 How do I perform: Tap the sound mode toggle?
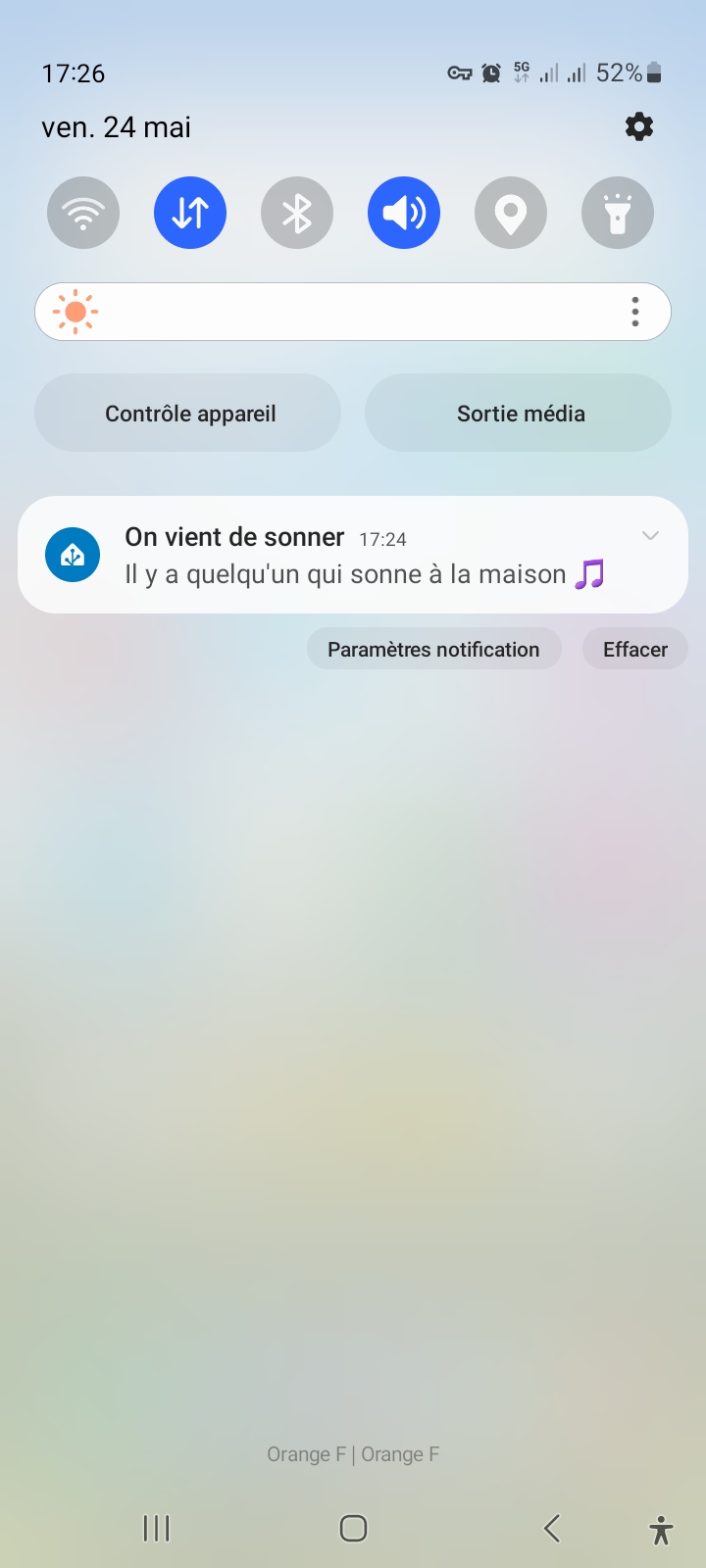click(x=404, y=213)
